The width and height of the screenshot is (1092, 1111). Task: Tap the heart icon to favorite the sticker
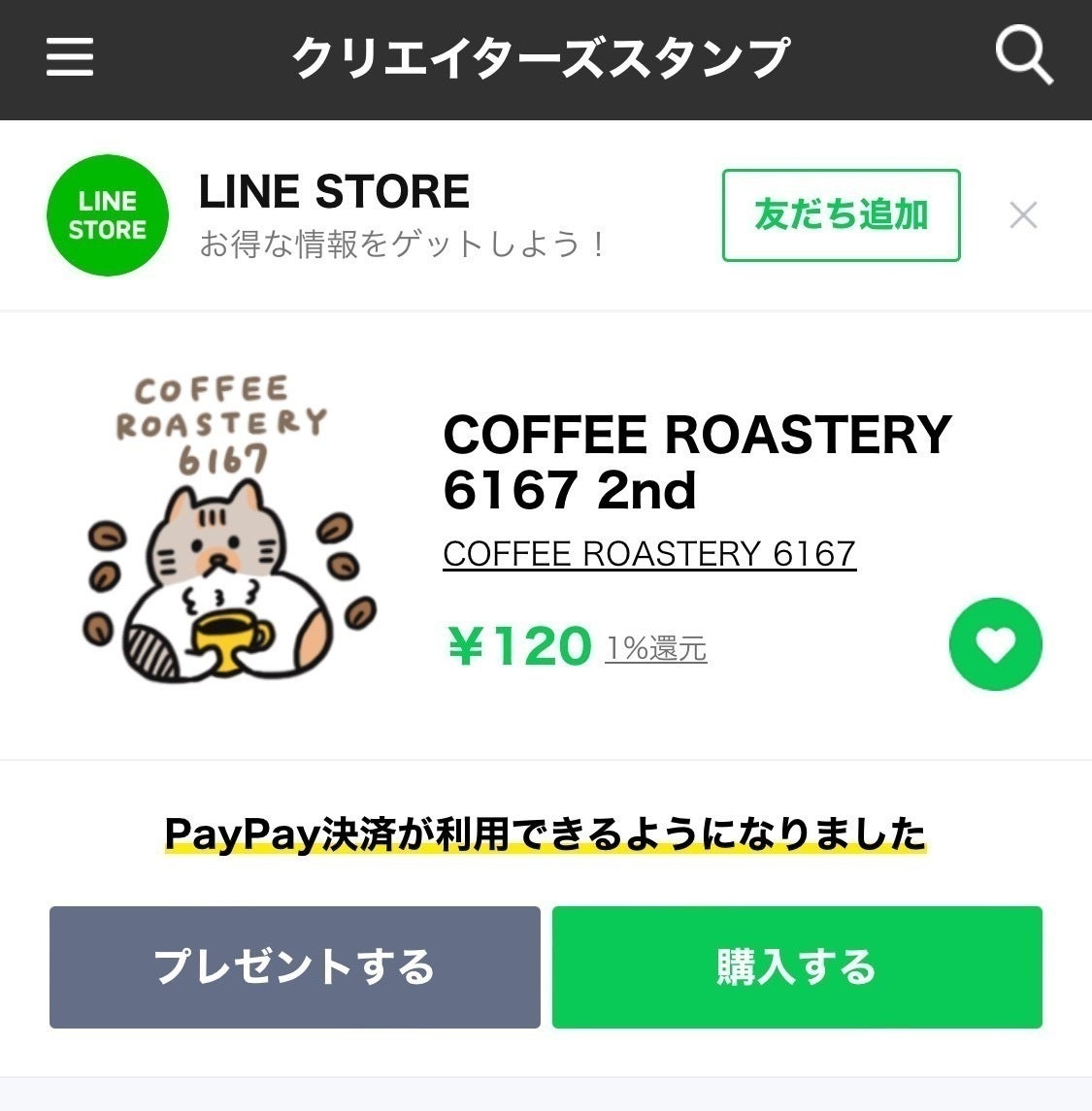pos(995,643)
